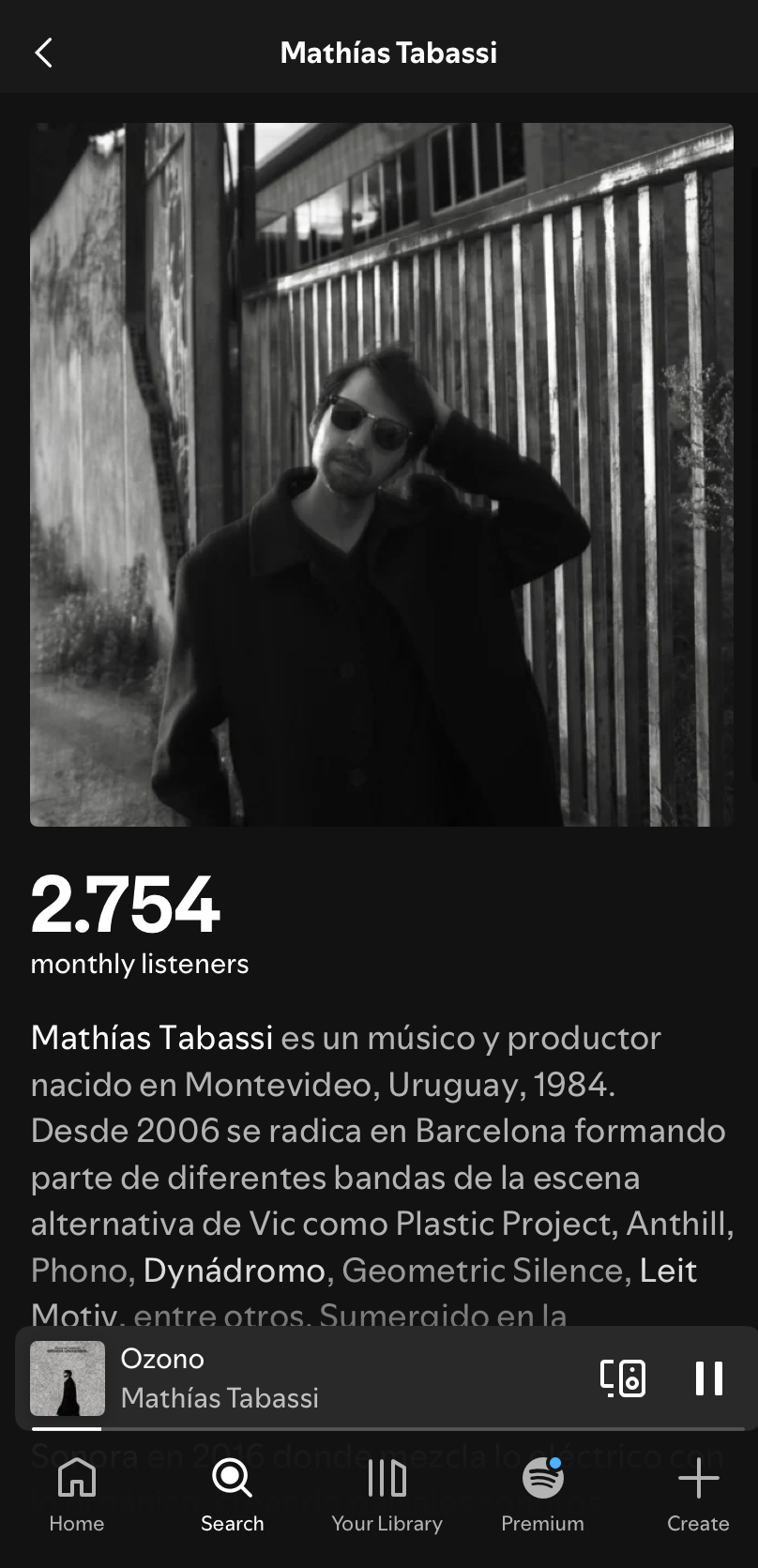The width and height of the screenshot is (758, 1568).
Task: Open the Premium tab
Action: pyautogui.click(x=542, y=1495)
